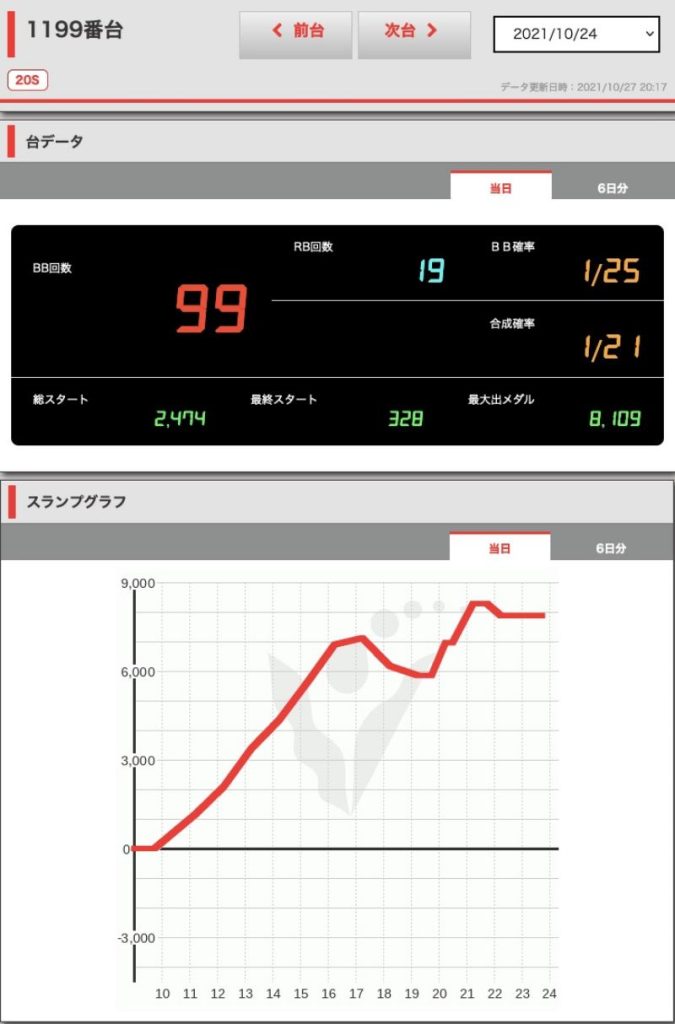675x1024 pixels.
Task: Go to next machine 次台
Action: coord(413,34)
